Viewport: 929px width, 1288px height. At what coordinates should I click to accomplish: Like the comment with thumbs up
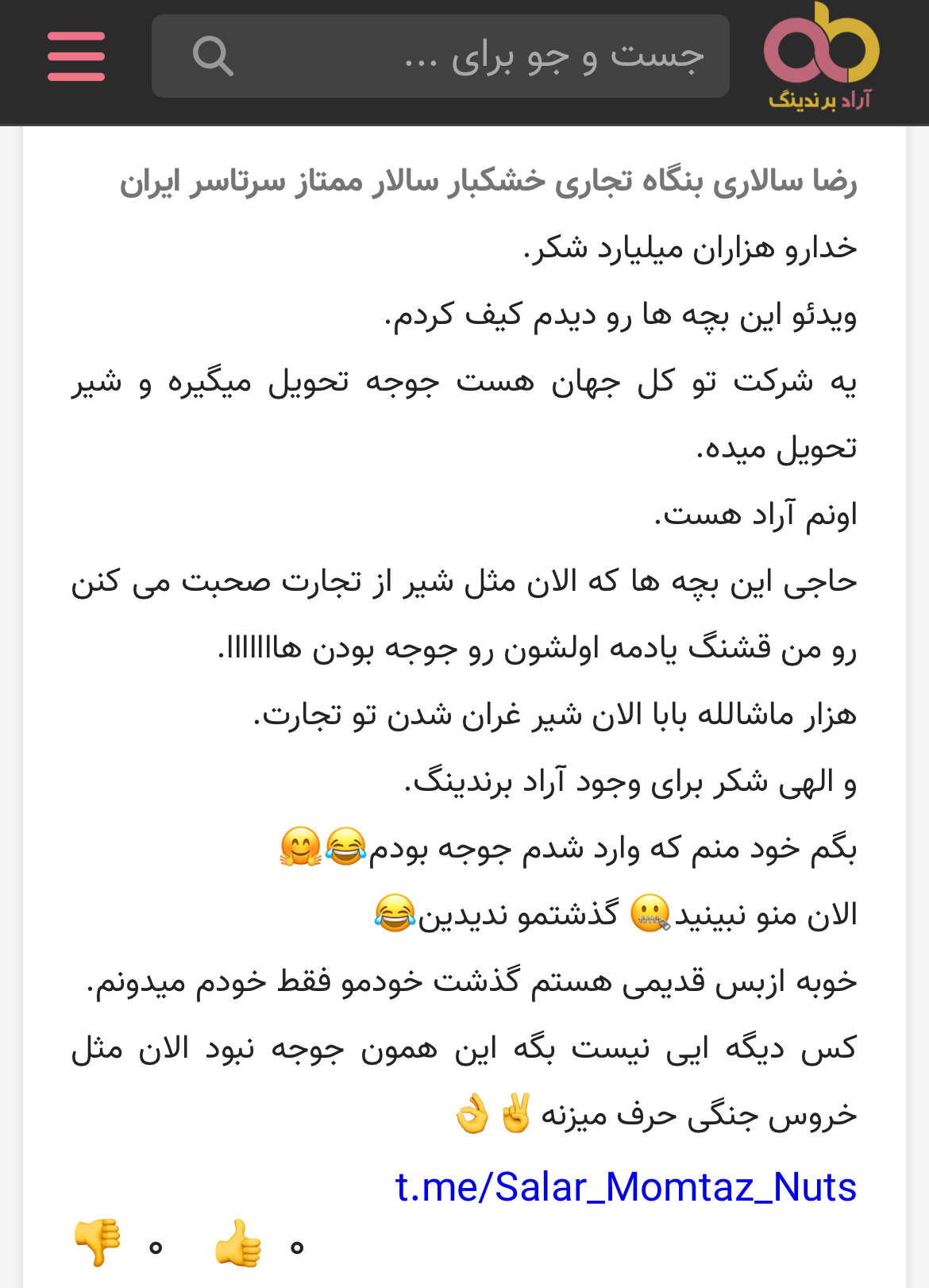[x=238, y=1243]
